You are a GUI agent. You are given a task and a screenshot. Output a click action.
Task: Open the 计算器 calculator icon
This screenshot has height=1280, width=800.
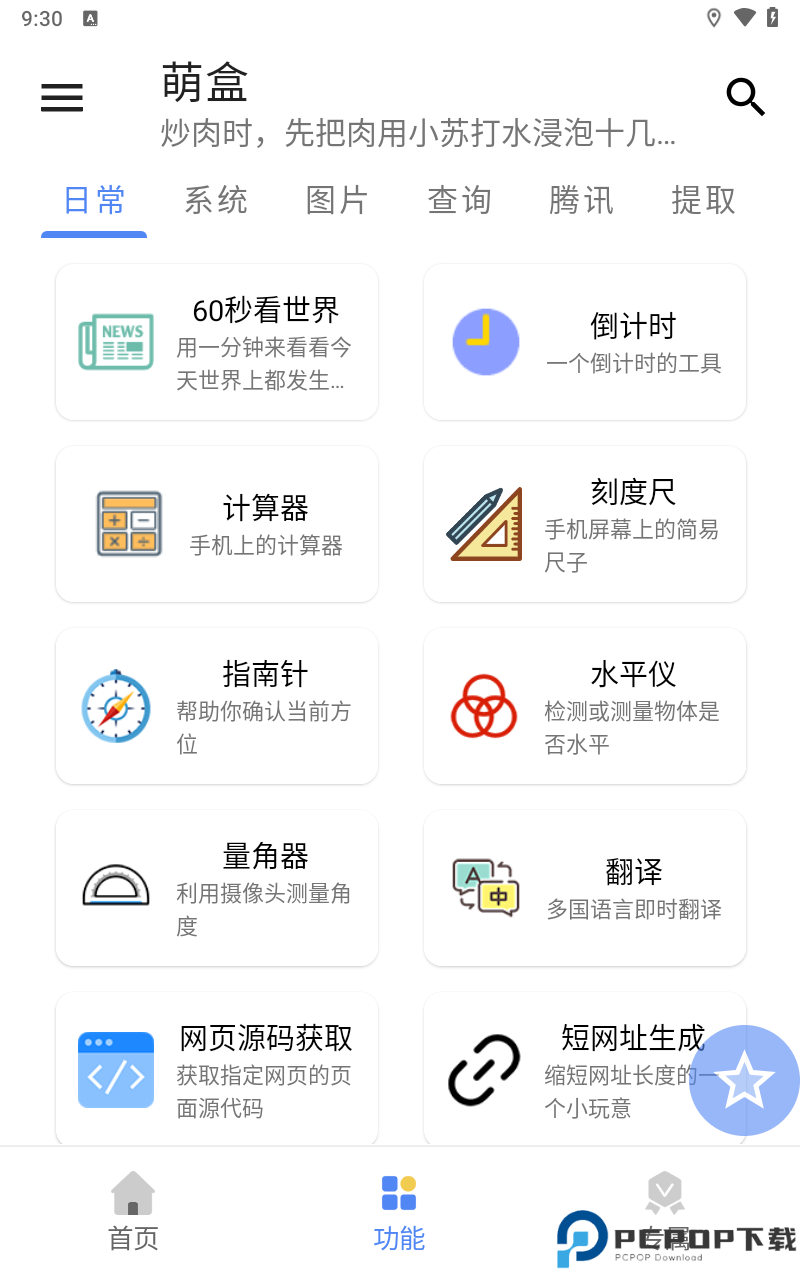click(x=128, y=524)
